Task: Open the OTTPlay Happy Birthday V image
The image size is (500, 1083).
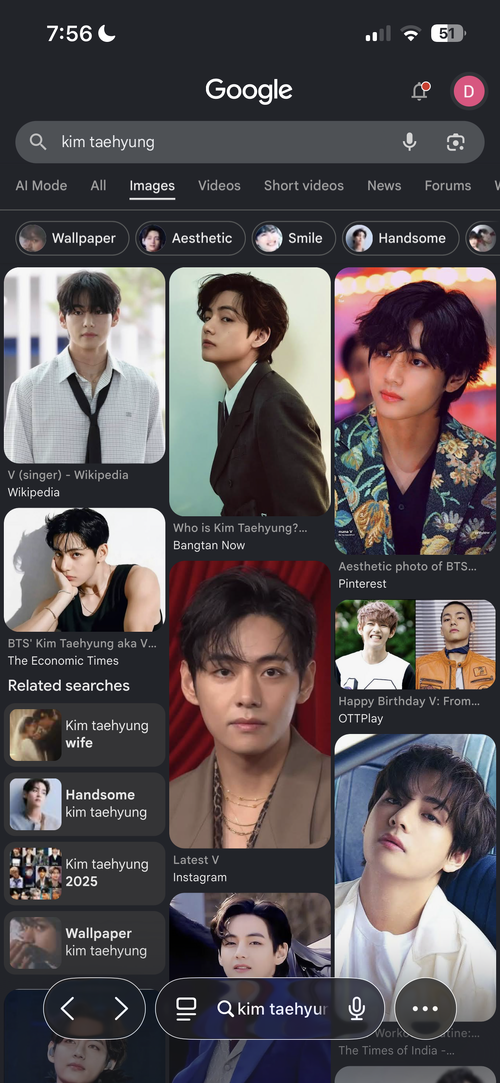Action: point(415,644)
